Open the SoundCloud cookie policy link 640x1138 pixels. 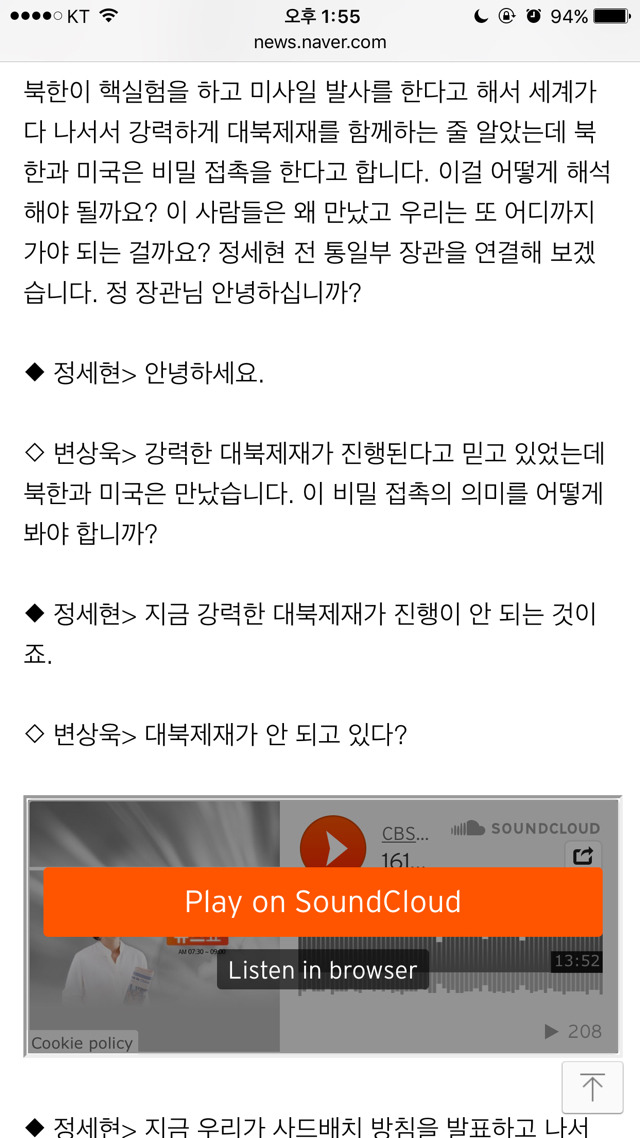coord(82,1043)
